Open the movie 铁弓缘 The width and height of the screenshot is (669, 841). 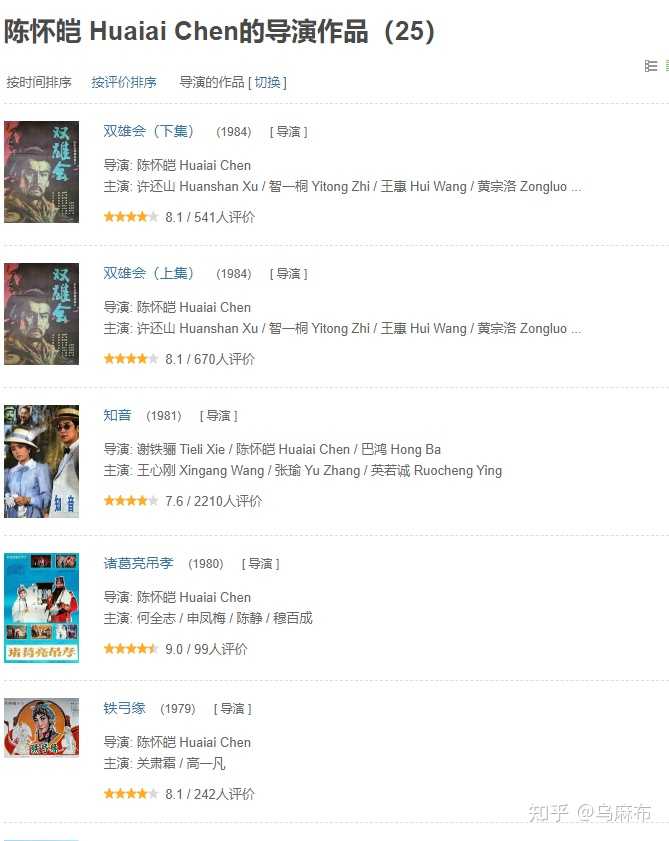pyautogui.click(x=124, y=708)
